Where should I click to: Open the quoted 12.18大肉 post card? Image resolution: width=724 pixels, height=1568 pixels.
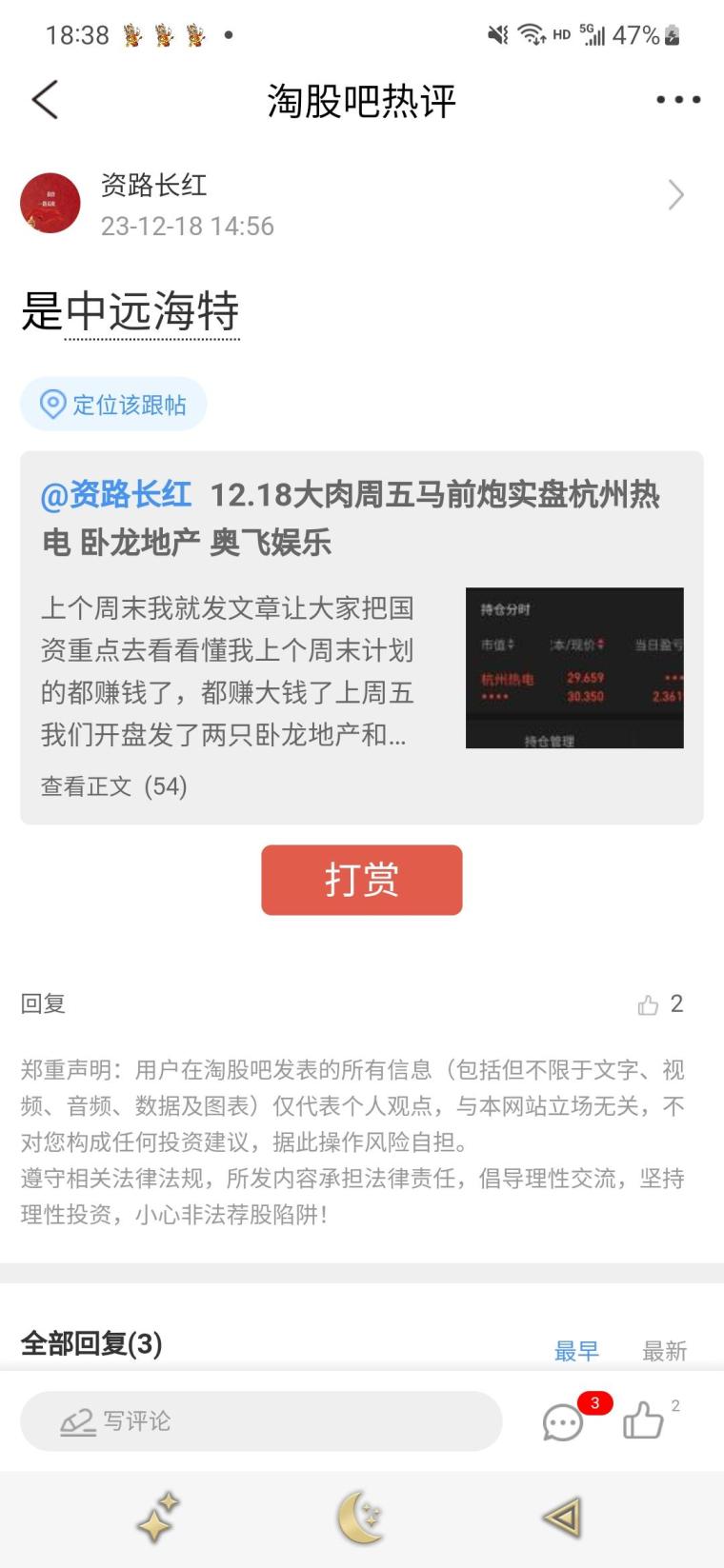(x=362, y=638)
